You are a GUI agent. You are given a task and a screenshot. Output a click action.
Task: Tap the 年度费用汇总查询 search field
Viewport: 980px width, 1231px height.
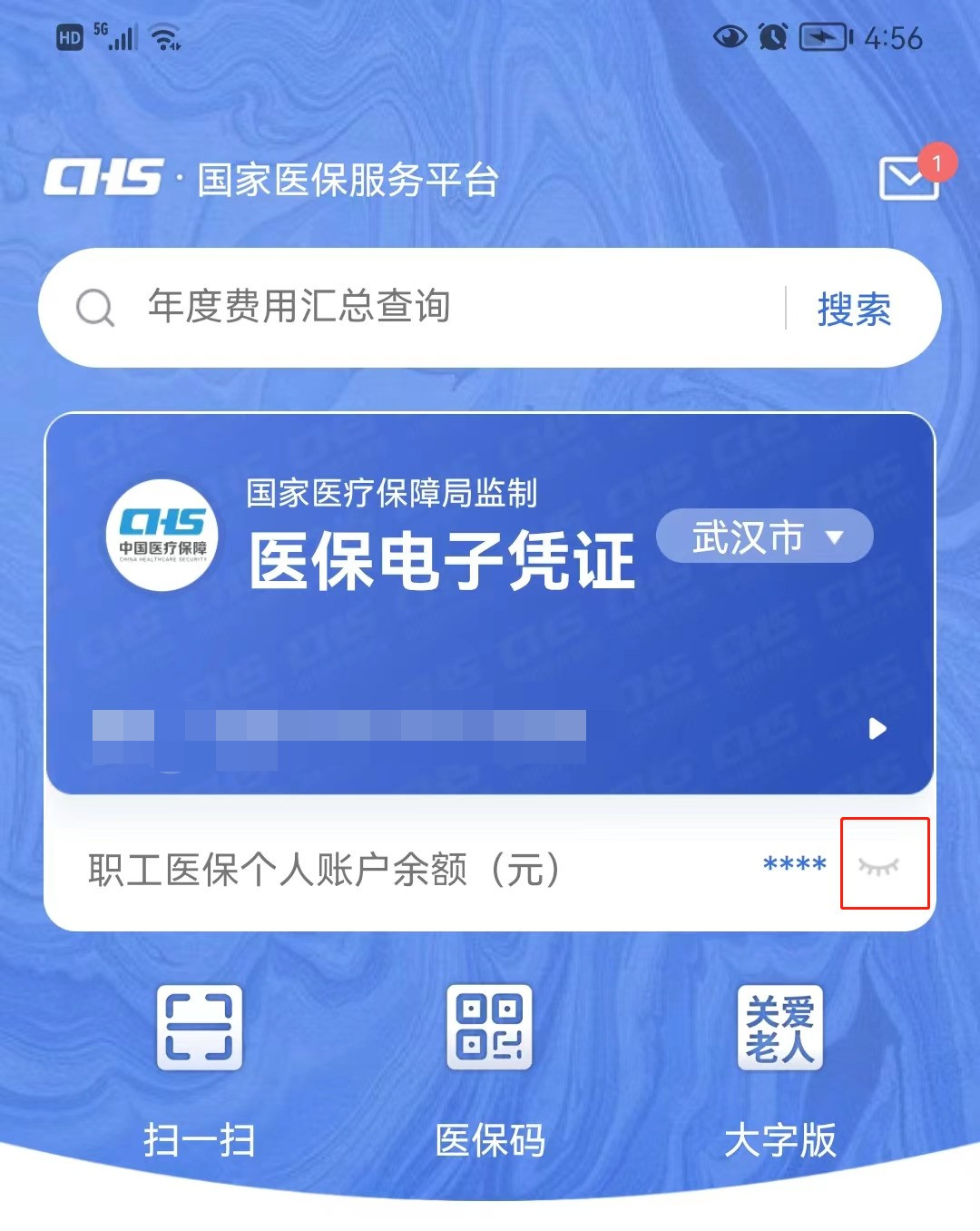click(x=408, y=307)
